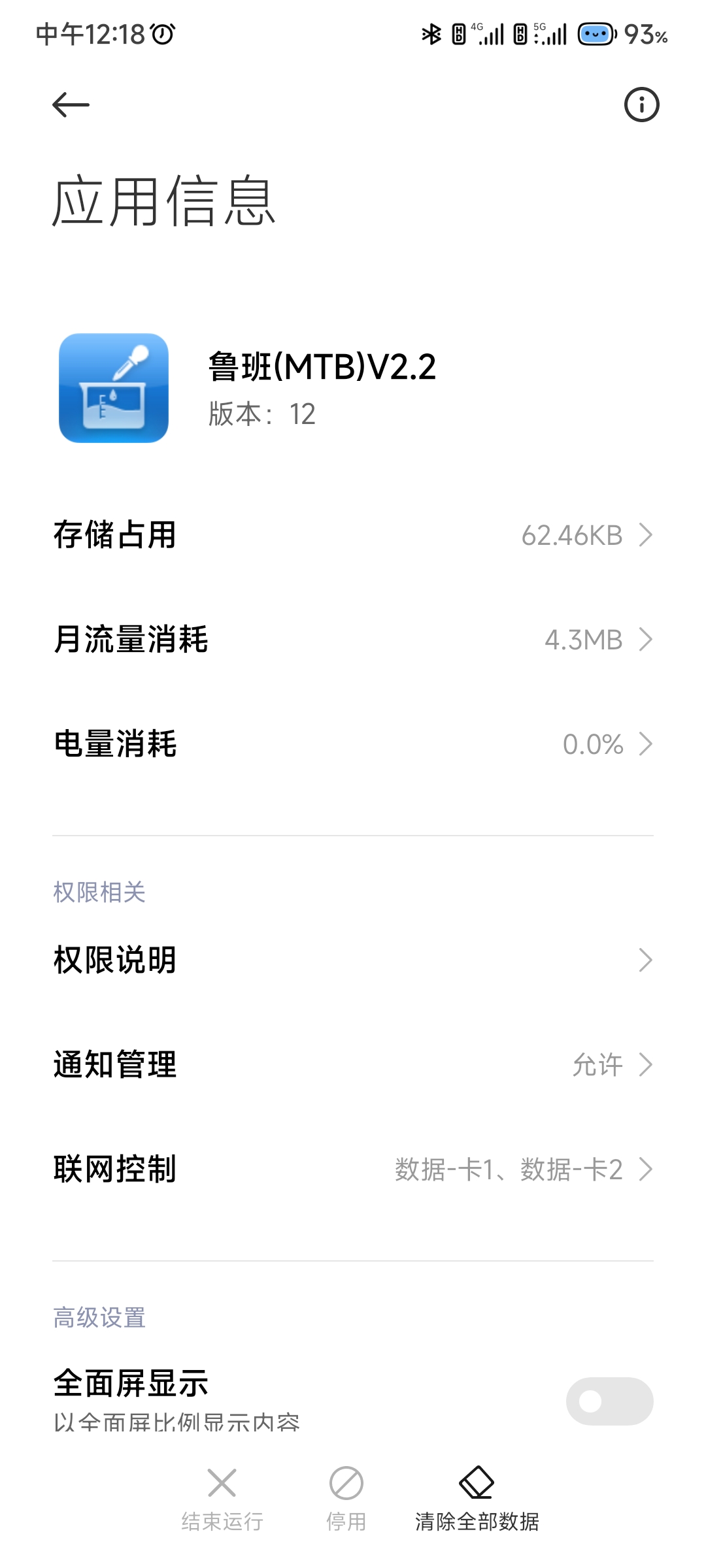View 月流量消耗 data usage
706x1568 pixels.
coord(353,640)
